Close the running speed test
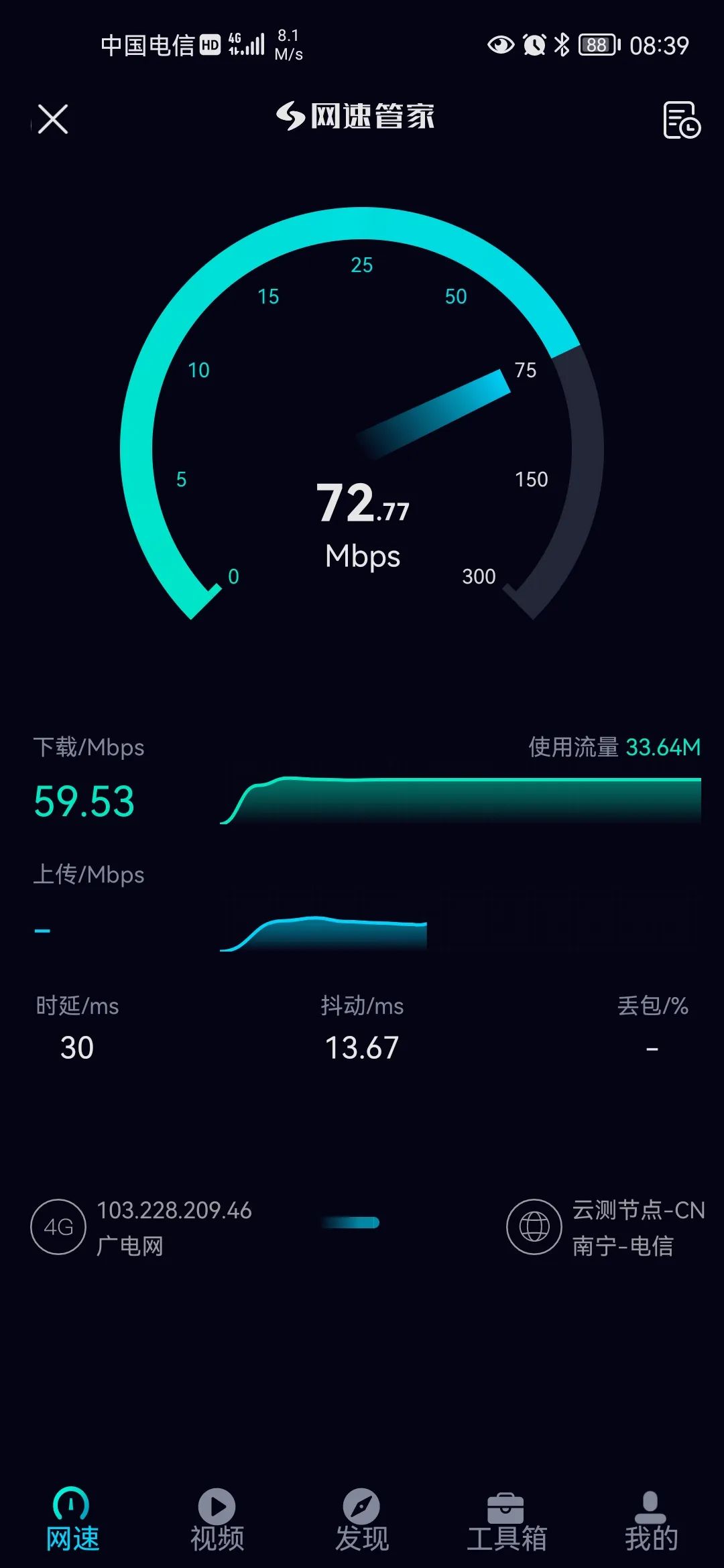724x1568 pixels. coord(53,119)
